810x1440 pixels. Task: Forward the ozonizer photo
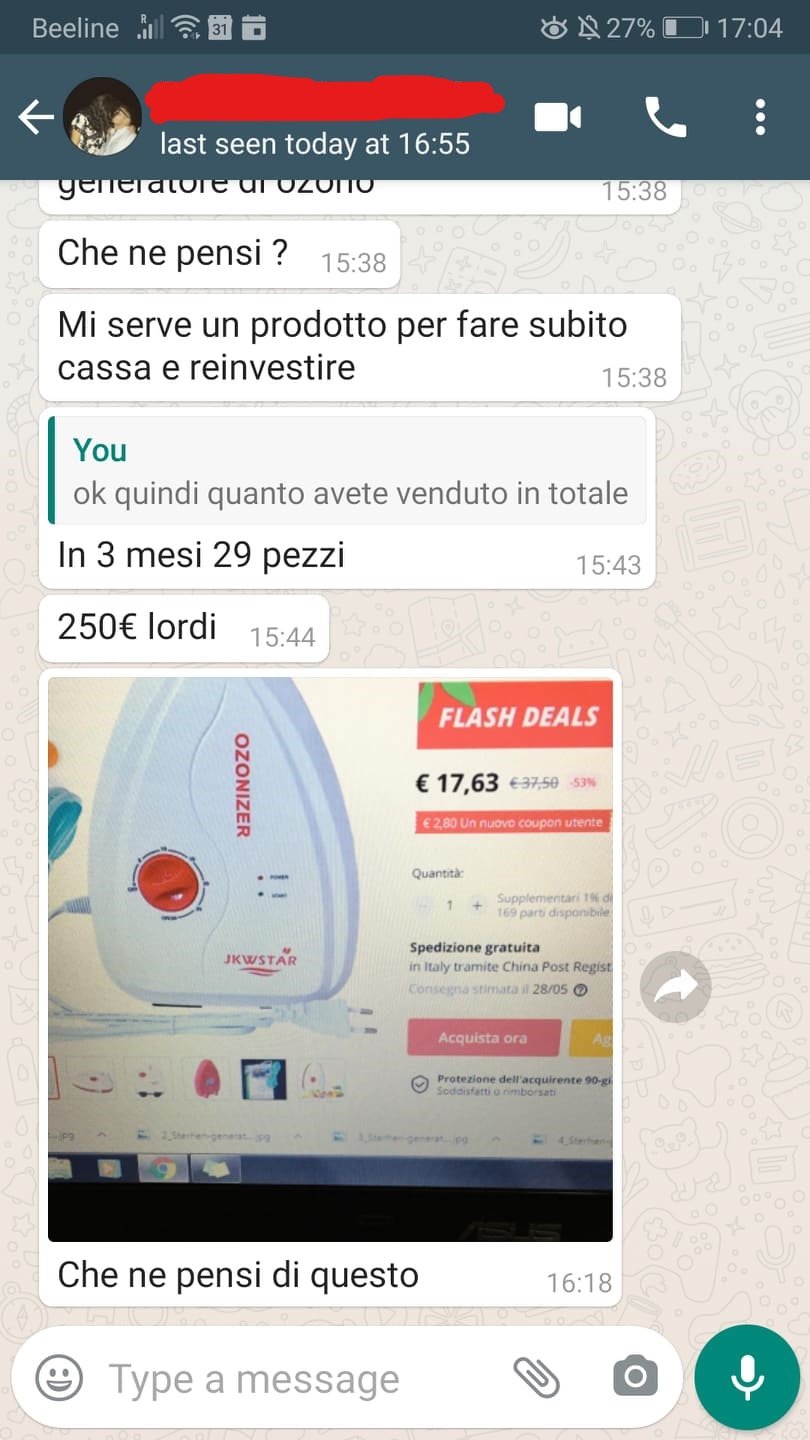coord(676,988)
